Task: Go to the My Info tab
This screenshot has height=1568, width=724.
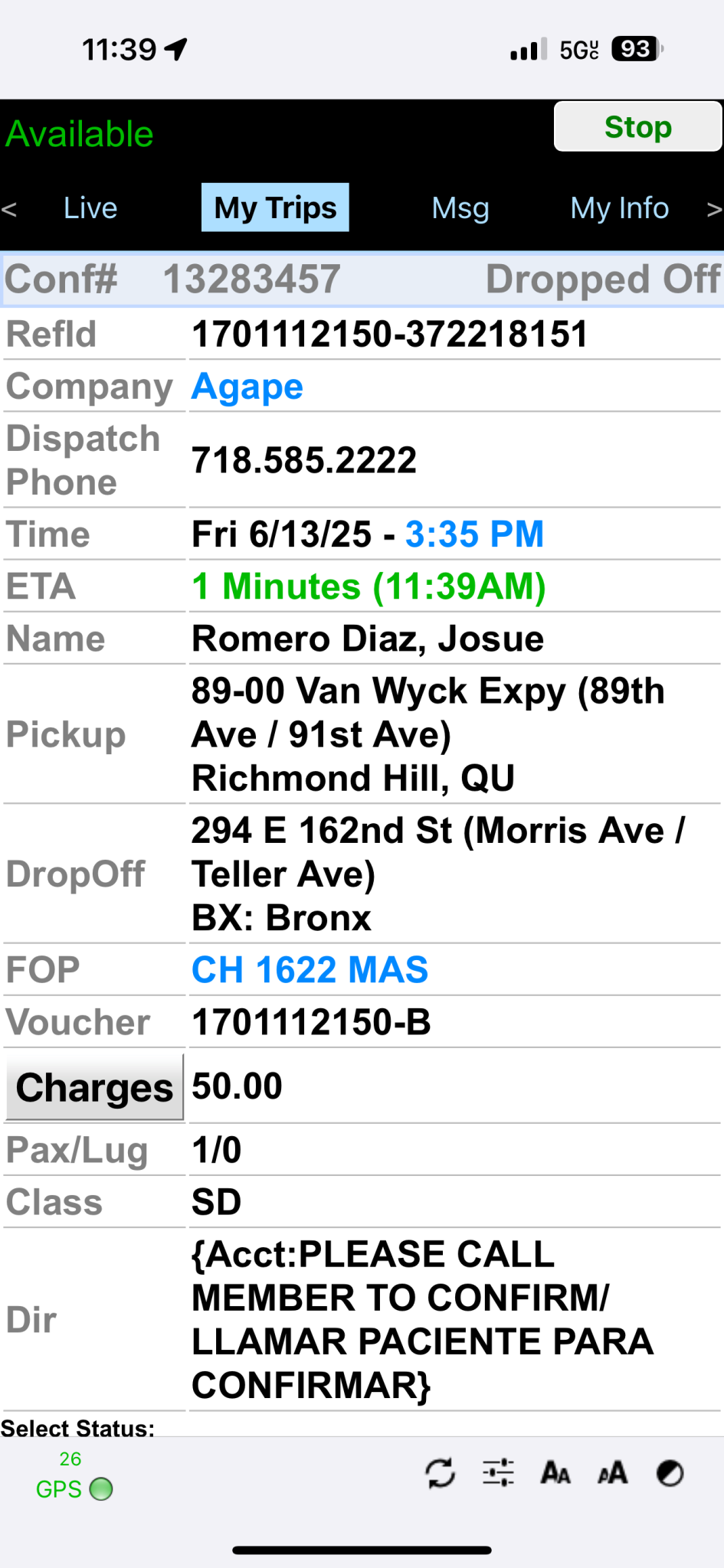Action: (x=619, y=208)
